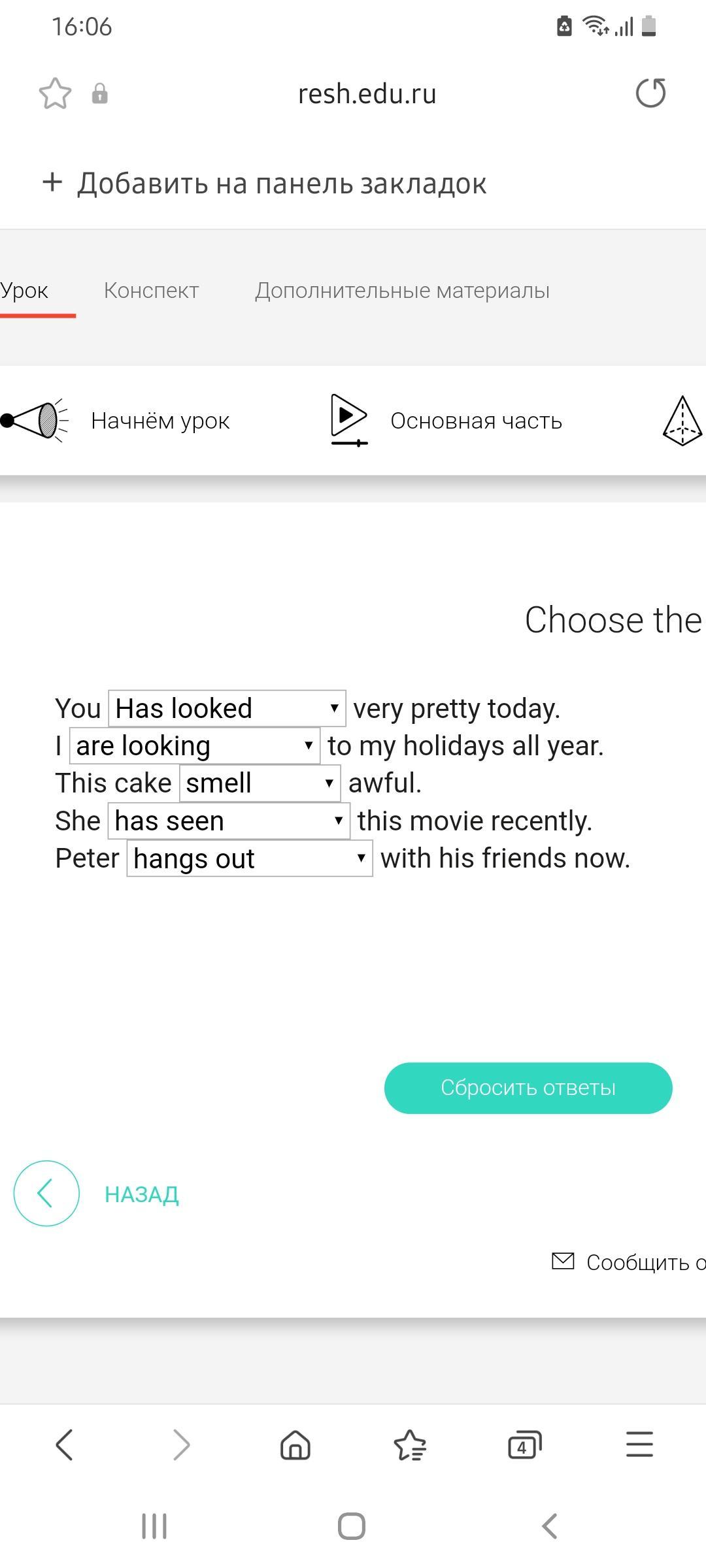Reset answers with Сбросить ответы
The width and height of the screenshot is (706, 1568).
click(x=528, y=1088)
